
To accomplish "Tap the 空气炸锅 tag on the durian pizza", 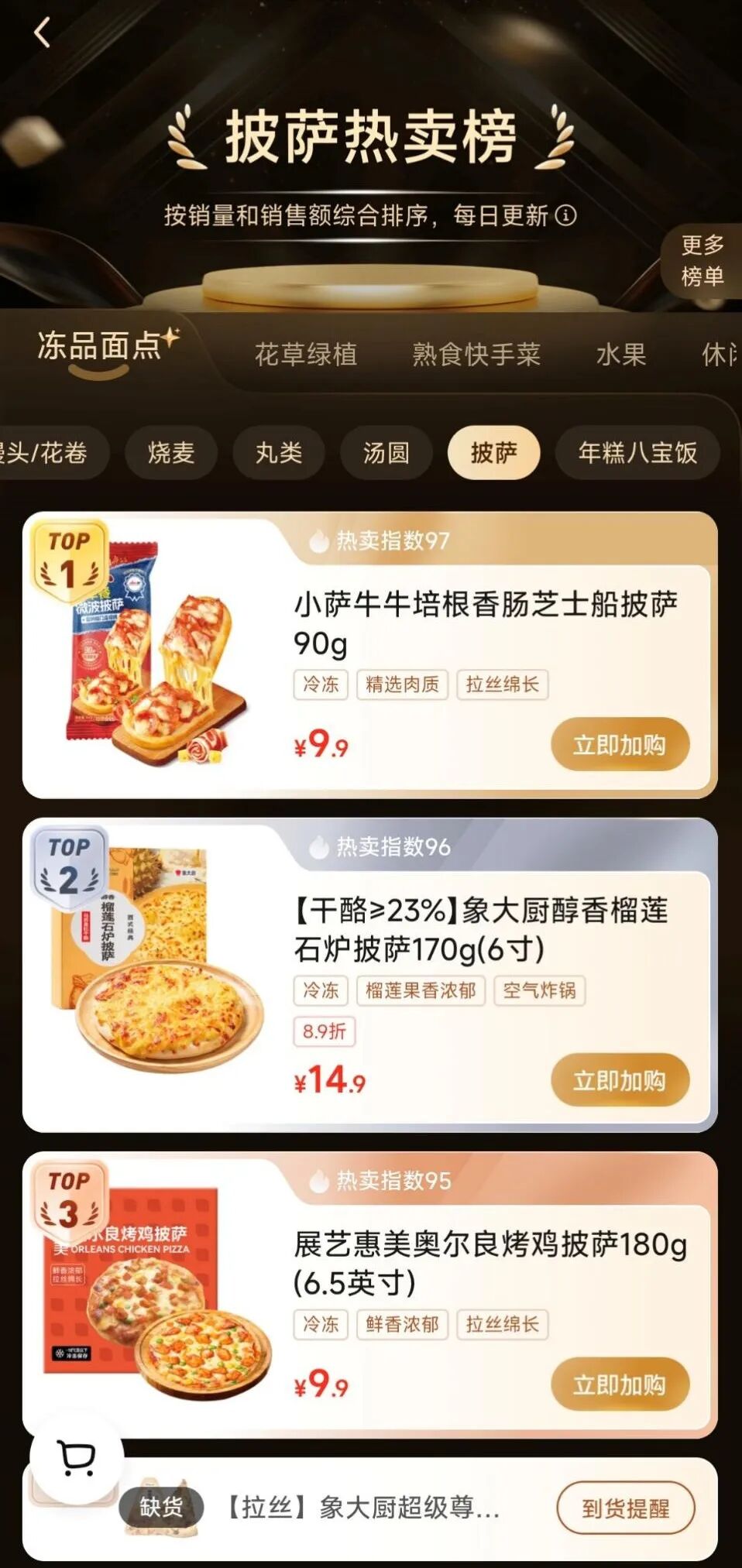I will 540,990.
